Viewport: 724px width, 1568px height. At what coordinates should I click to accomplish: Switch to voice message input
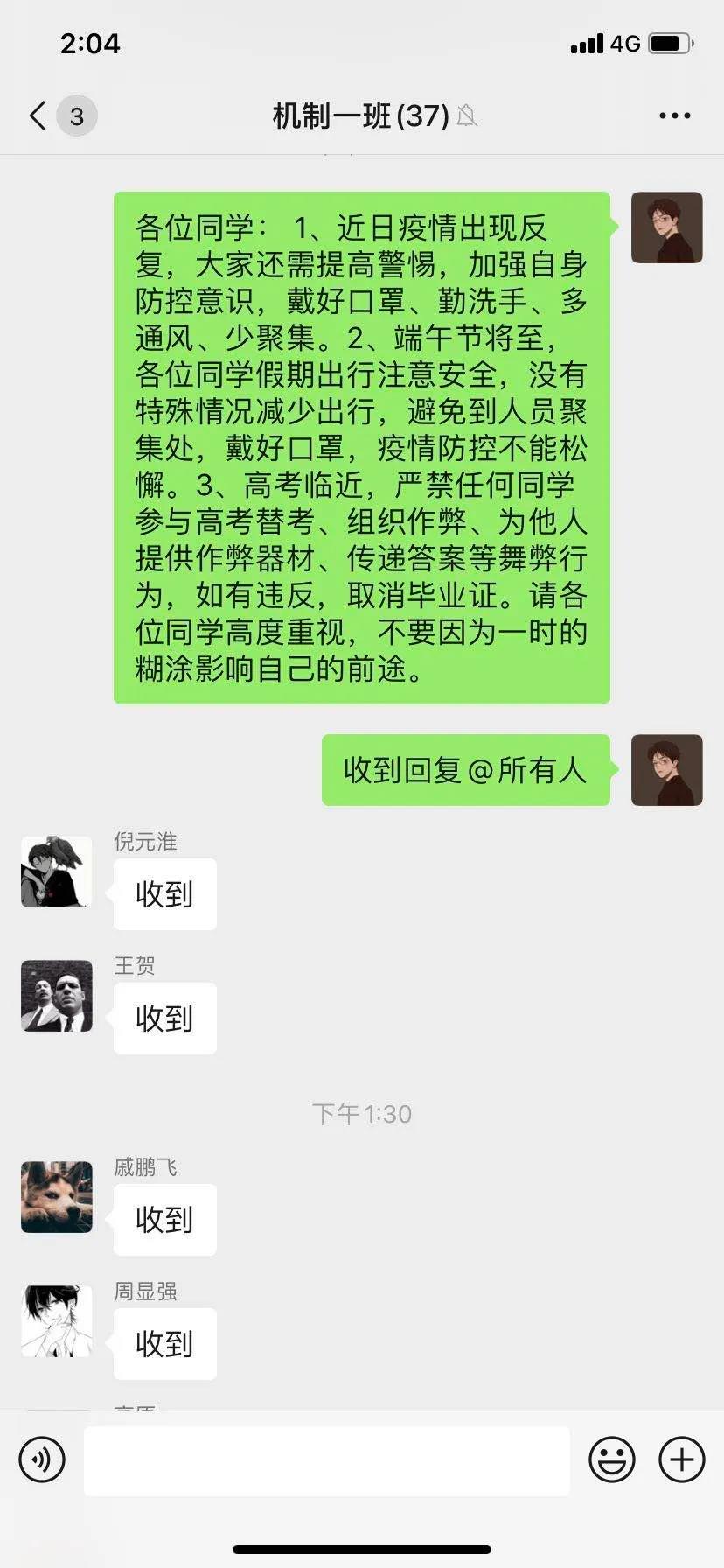42,1459
